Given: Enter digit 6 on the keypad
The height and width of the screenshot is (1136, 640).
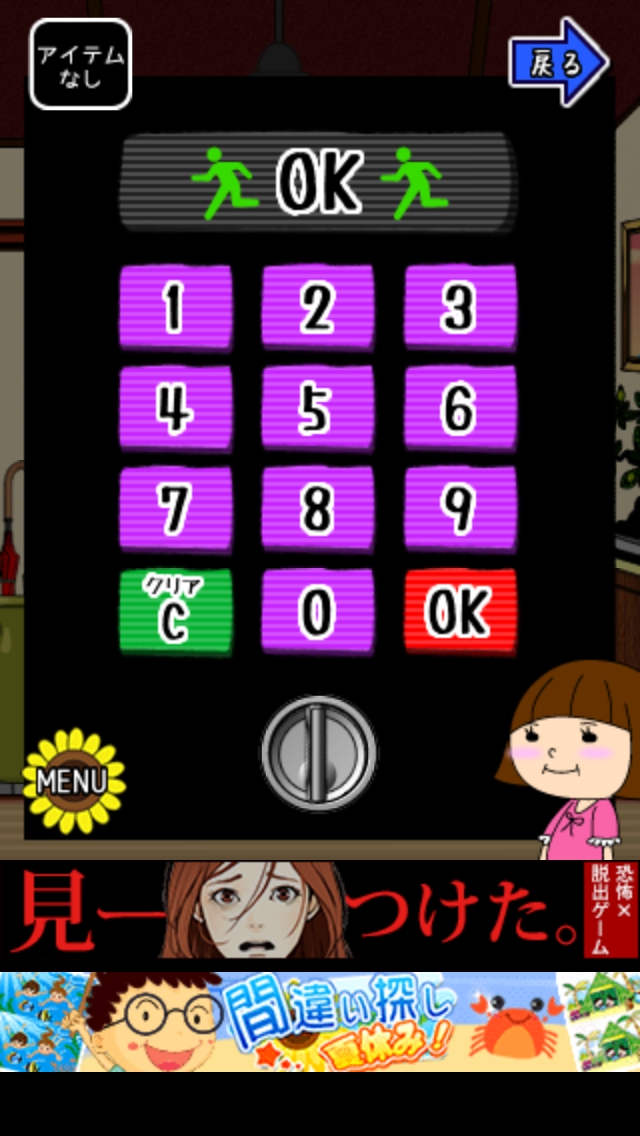Looking at the screenshot, I should tap(460, 408).
